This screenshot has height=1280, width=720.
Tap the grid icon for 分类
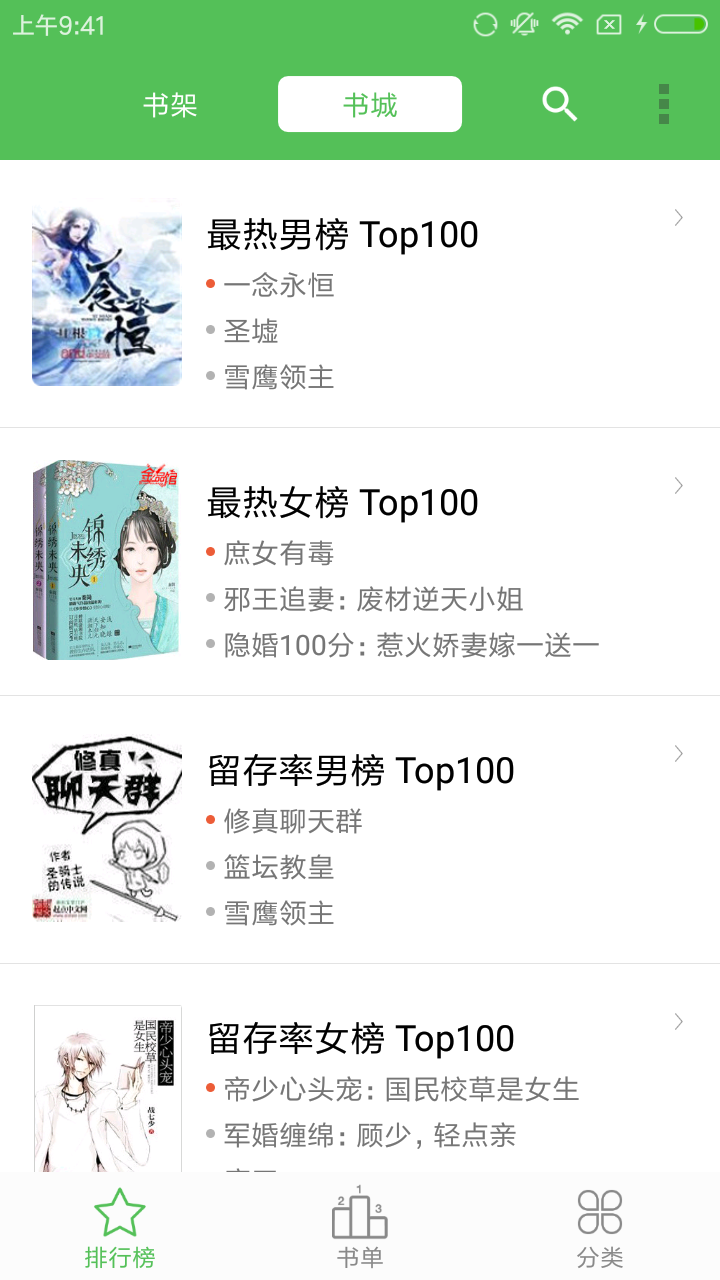click(x=599, y=1214)
